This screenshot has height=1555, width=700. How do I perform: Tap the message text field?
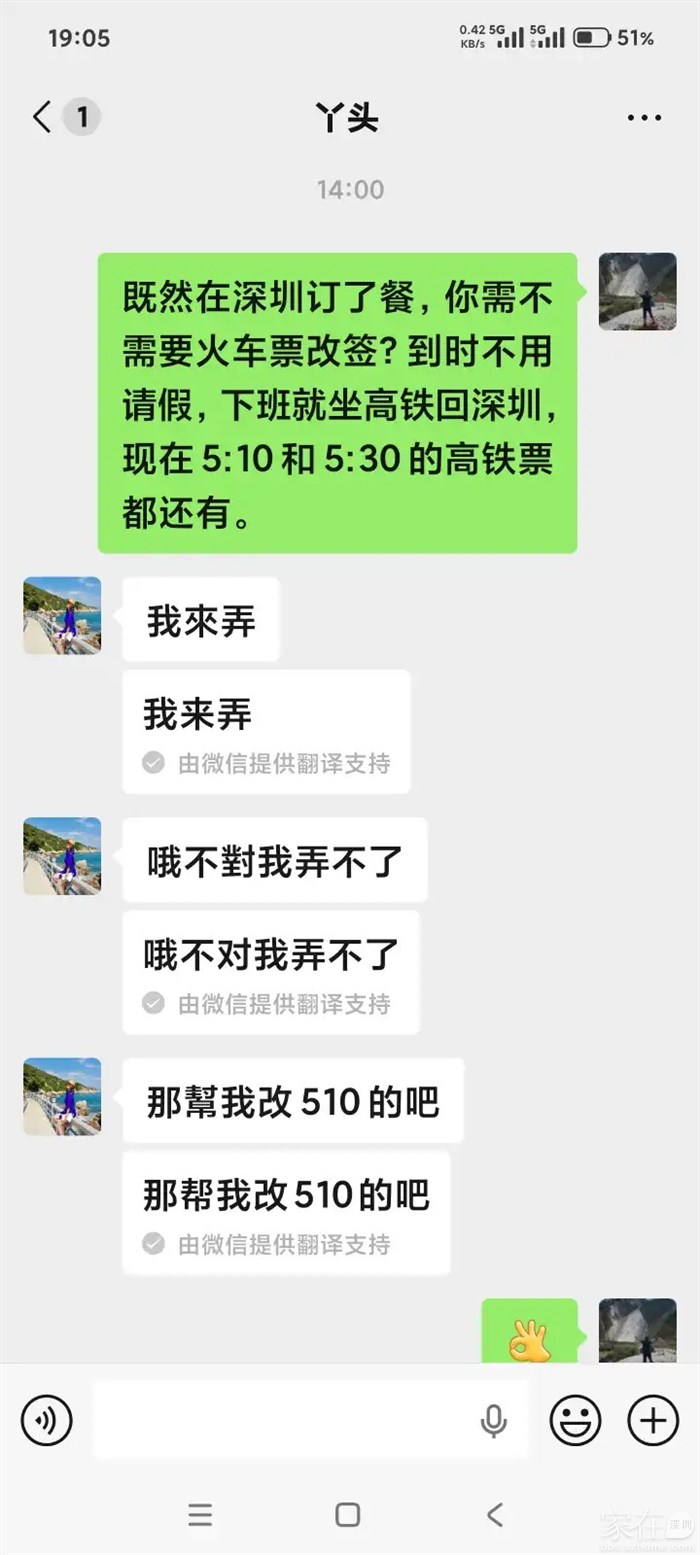coord(280,1419)
